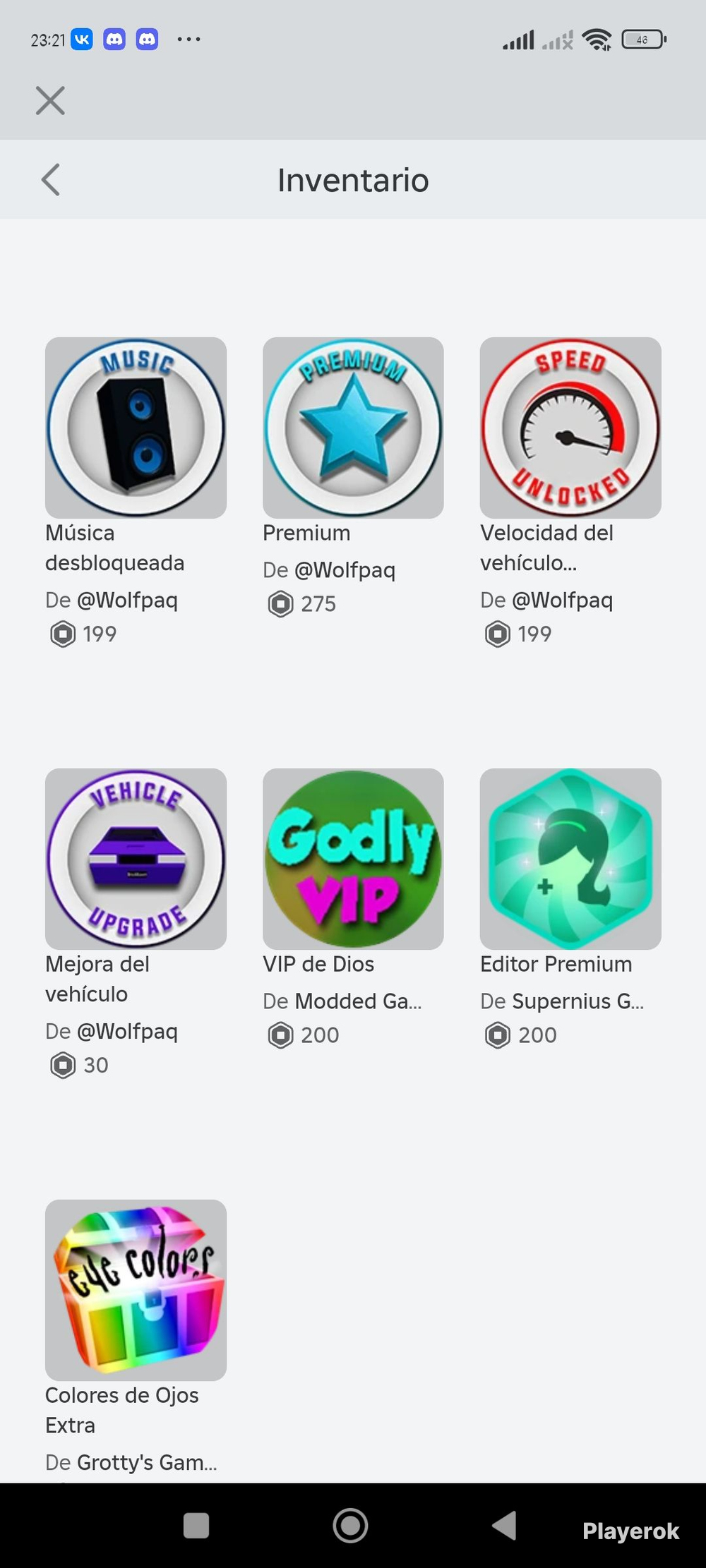This screenshot has height=1568, width=706.
Task: Select the Velocidad del vehículo item
Action: [x=570, y=428]
